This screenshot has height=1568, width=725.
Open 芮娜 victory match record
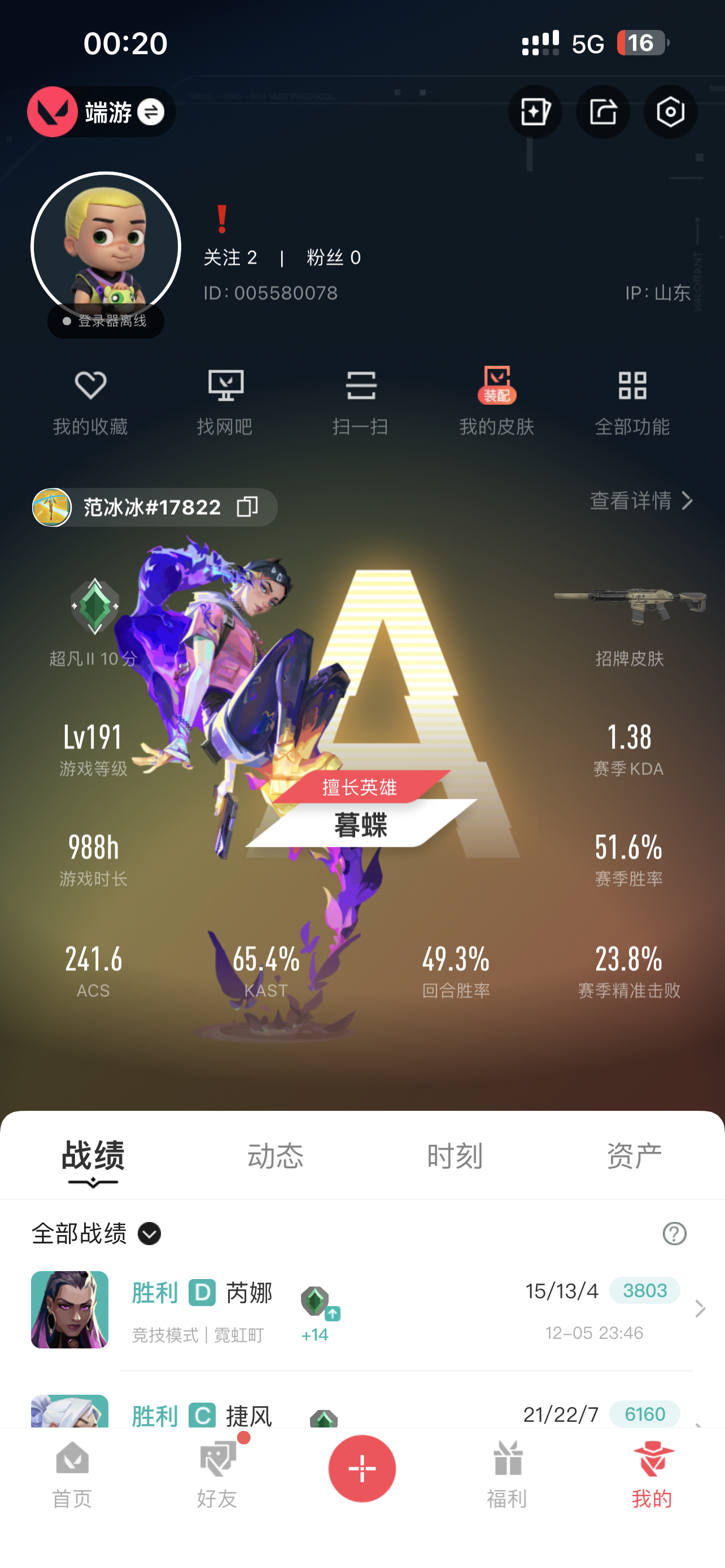[365, 1310]
